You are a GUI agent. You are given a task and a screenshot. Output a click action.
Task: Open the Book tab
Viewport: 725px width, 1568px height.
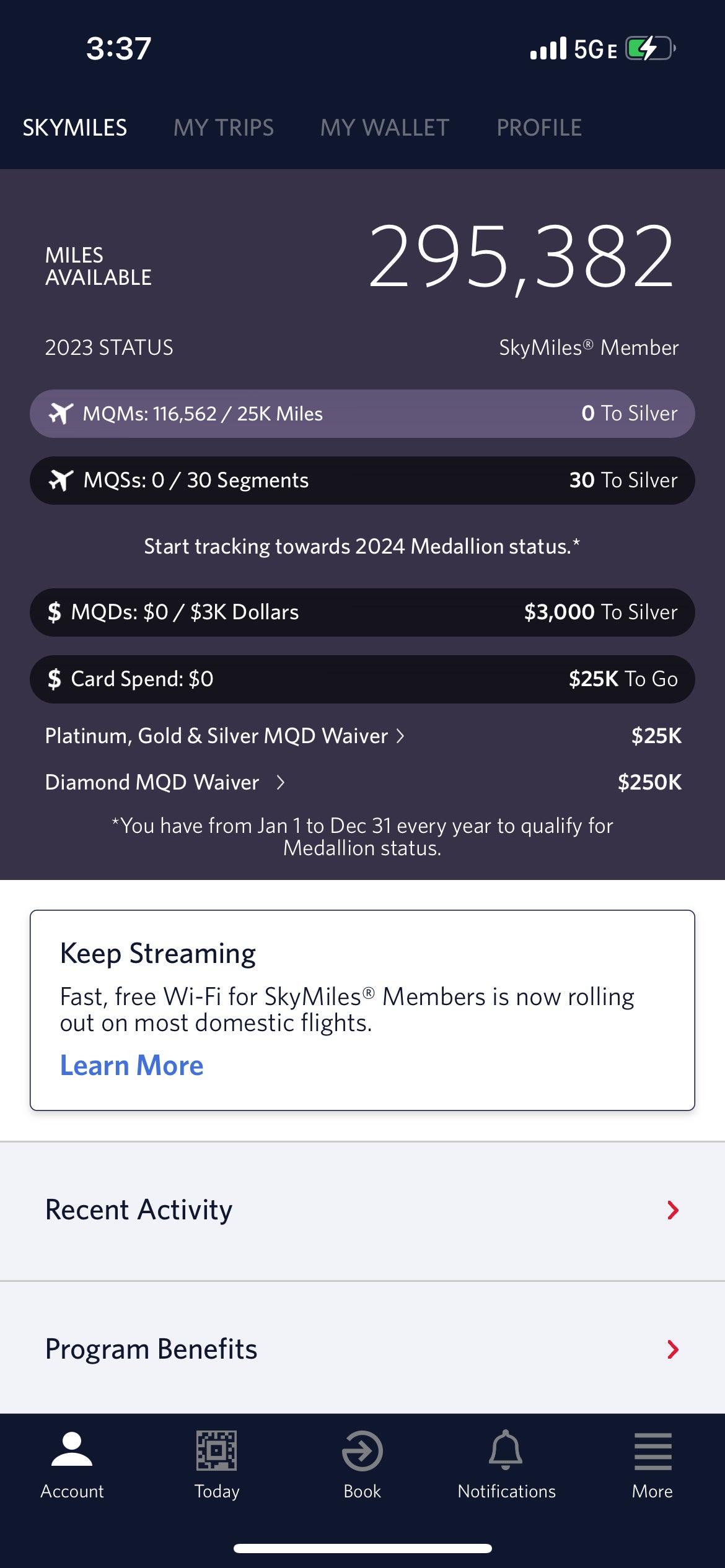tap(362, 1465)
